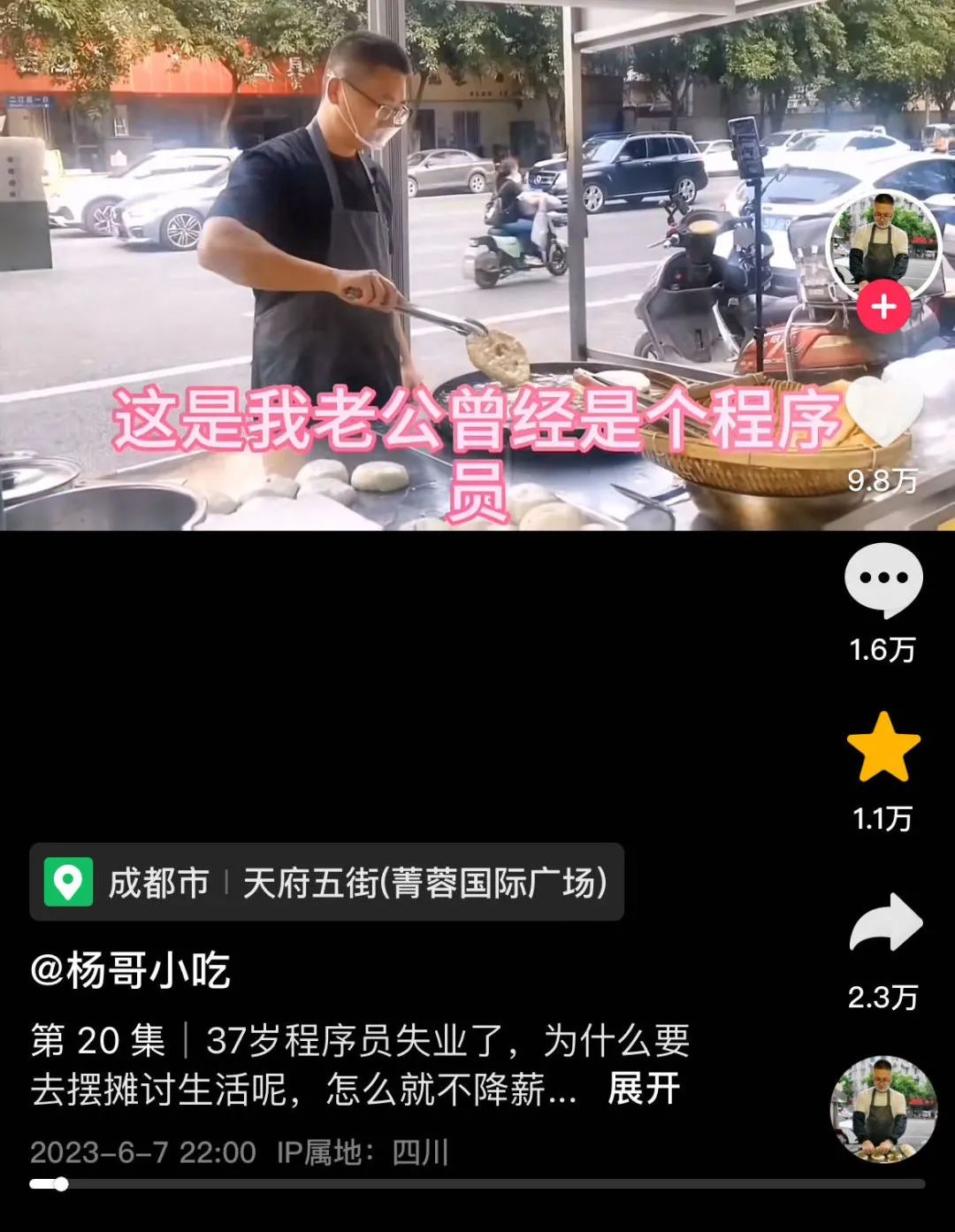Screen dimensions: 955x1232
Task: Tap the star icon to unfavorite the video
Action: click(883, 748)
